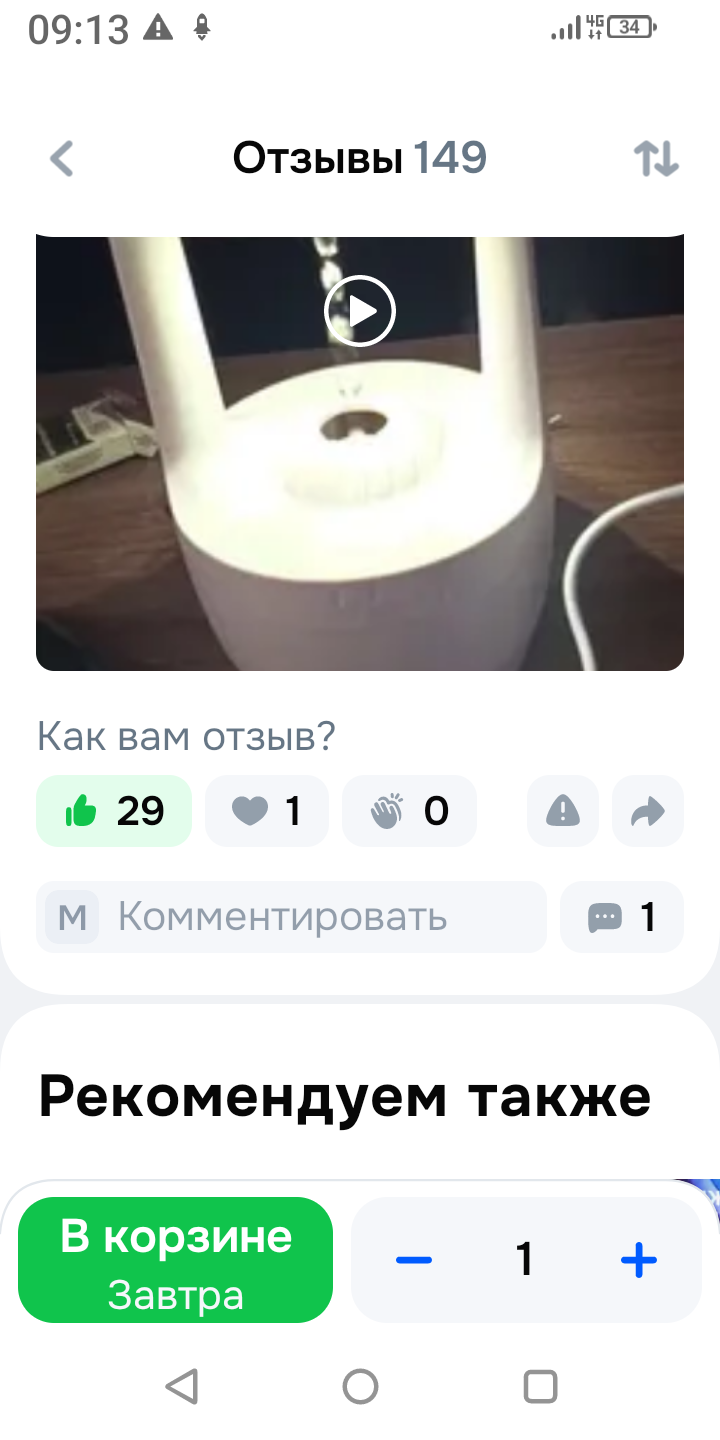Tap the clapping hands reaction showing 0

coord(409,811)
